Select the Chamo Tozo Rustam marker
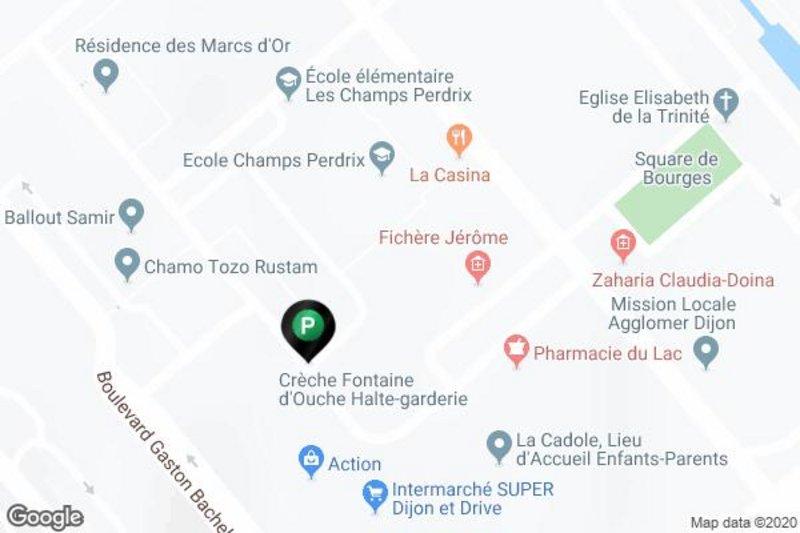Screen dimensions: 800x533 (126, 265)
